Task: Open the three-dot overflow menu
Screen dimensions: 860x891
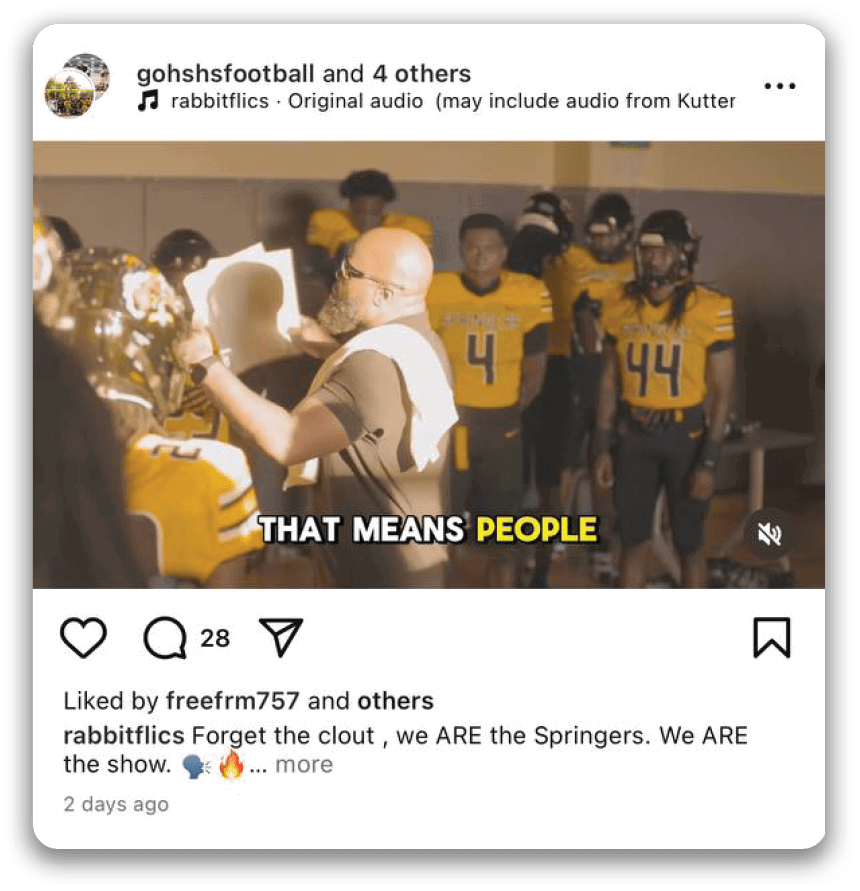Action: (x=779, y=86)
